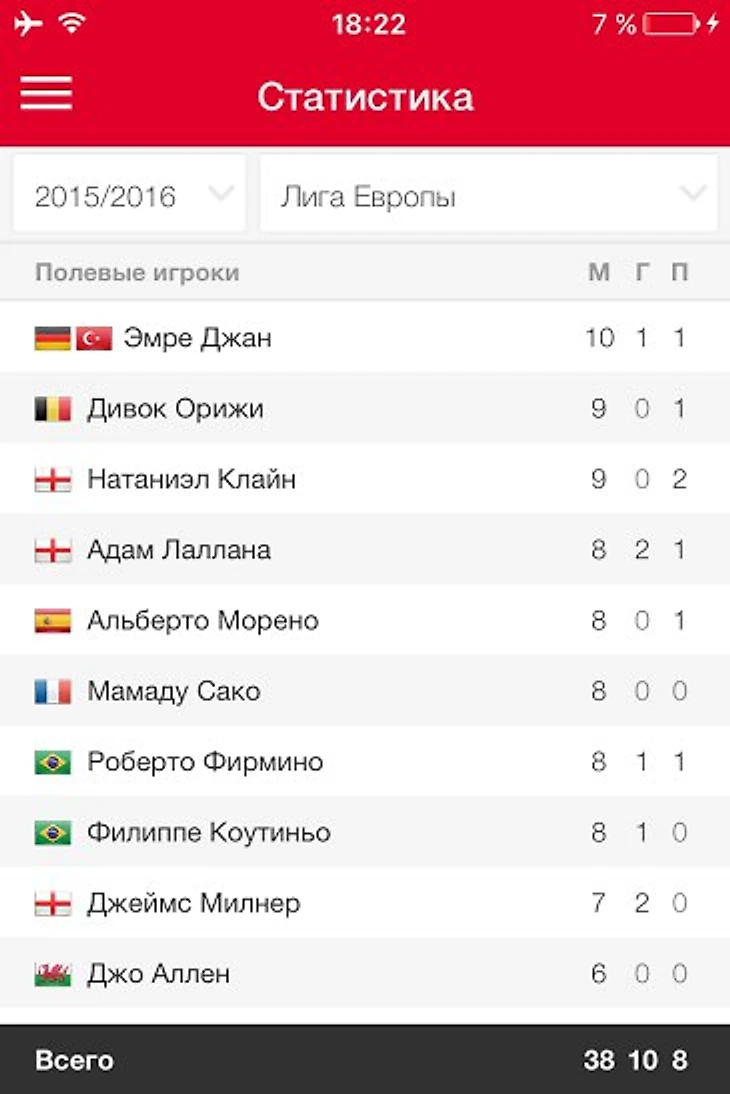Expand the 2015/2016 season dropdown
Image resolution: width=730 pixels, height=1094 pixels.
129,195
